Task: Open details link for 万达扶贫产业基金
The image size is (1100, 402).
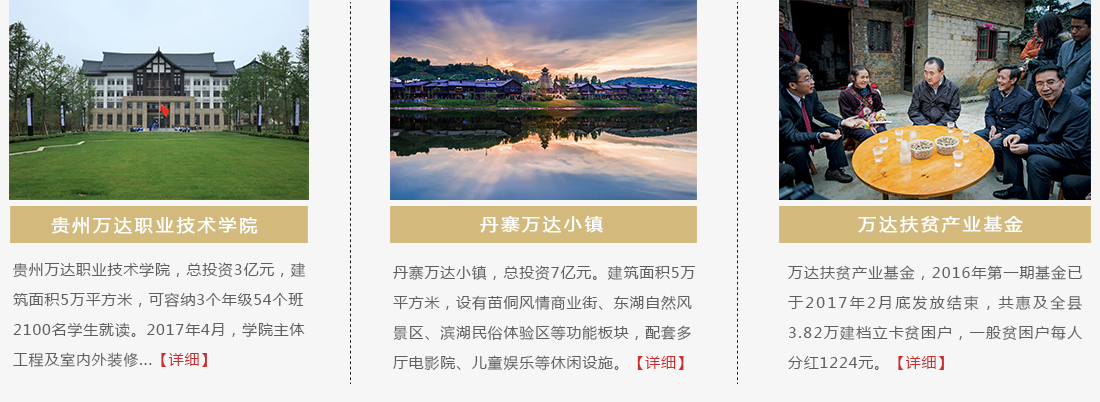Action: click(919, 362)
